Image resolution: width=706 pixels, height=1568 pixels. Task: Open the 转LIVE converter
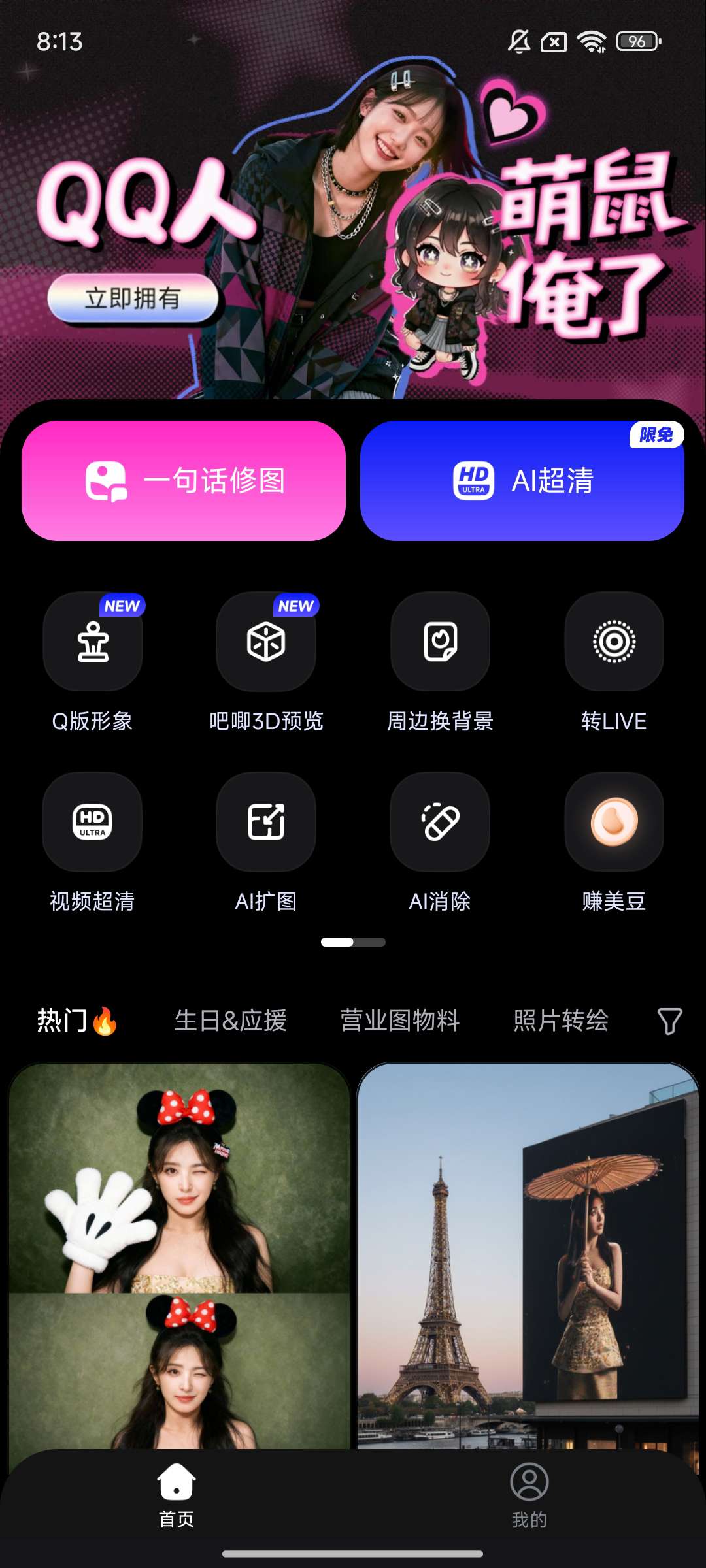614,642
